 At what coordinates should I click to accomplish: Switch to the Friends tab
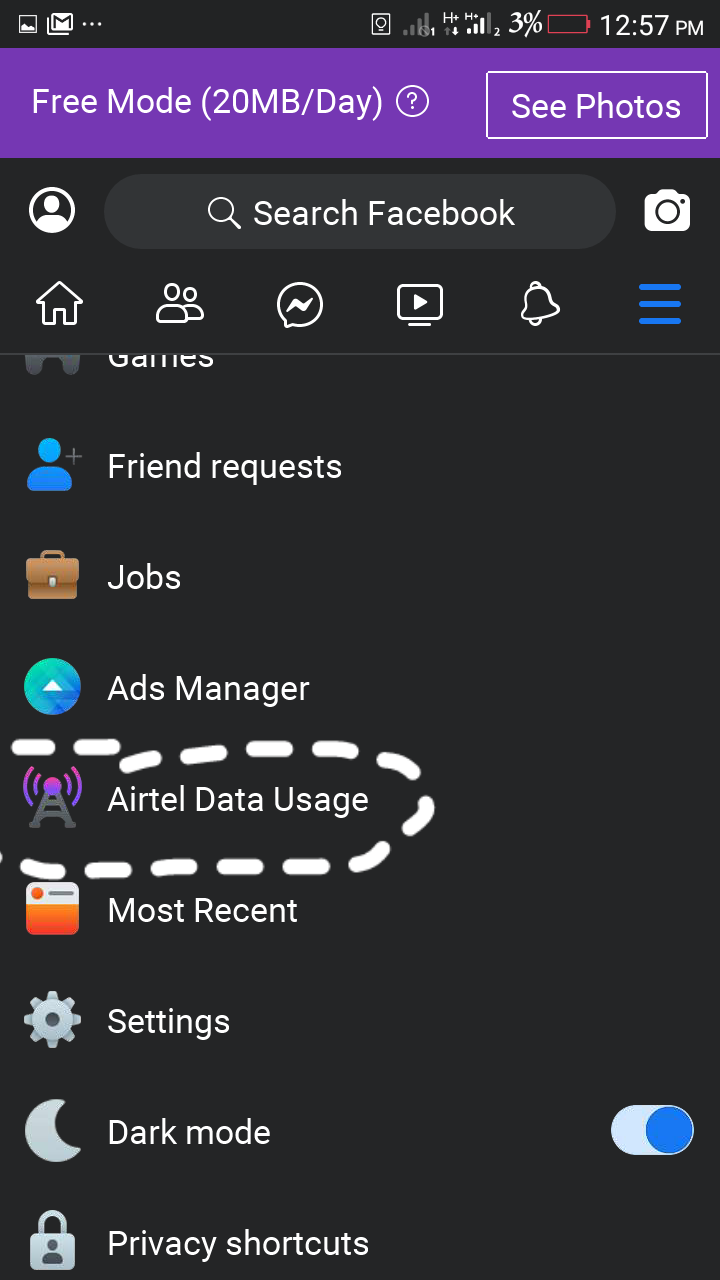(180, 304)
